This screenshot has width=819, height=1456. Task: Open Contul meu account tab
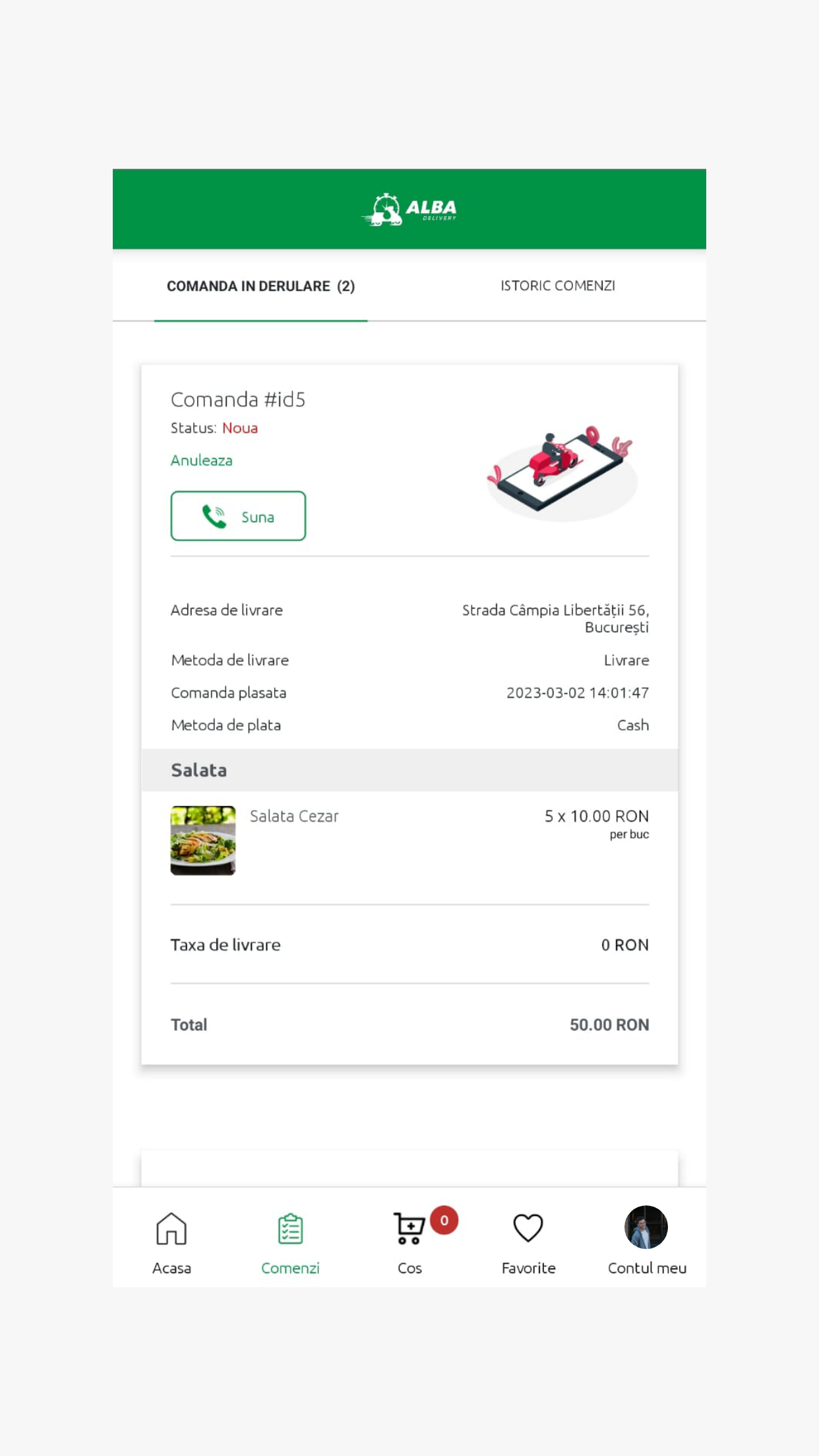(647, 1242)
